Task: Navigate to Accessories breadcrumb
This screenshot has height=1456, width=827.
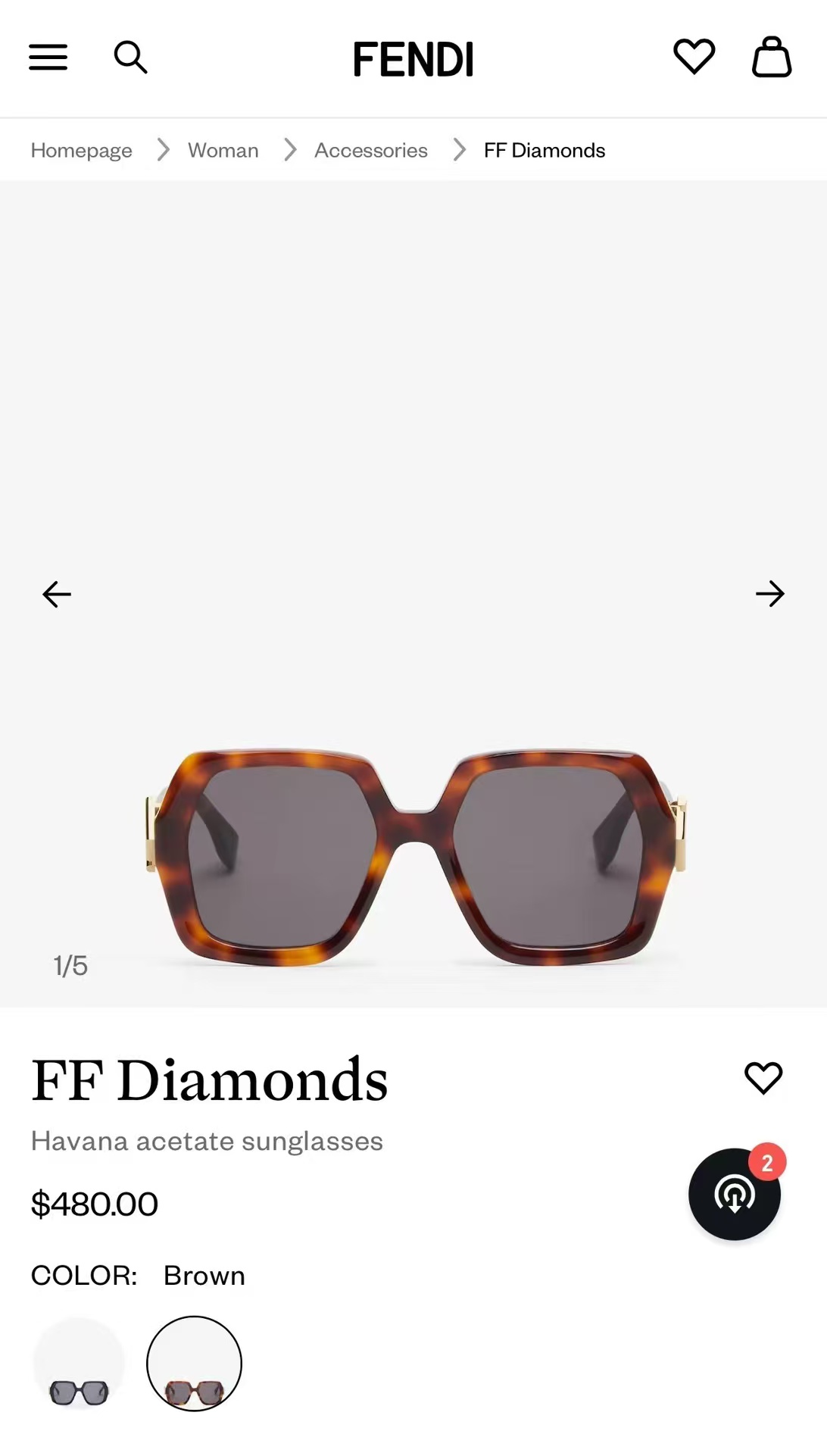Action: [370, 150]
